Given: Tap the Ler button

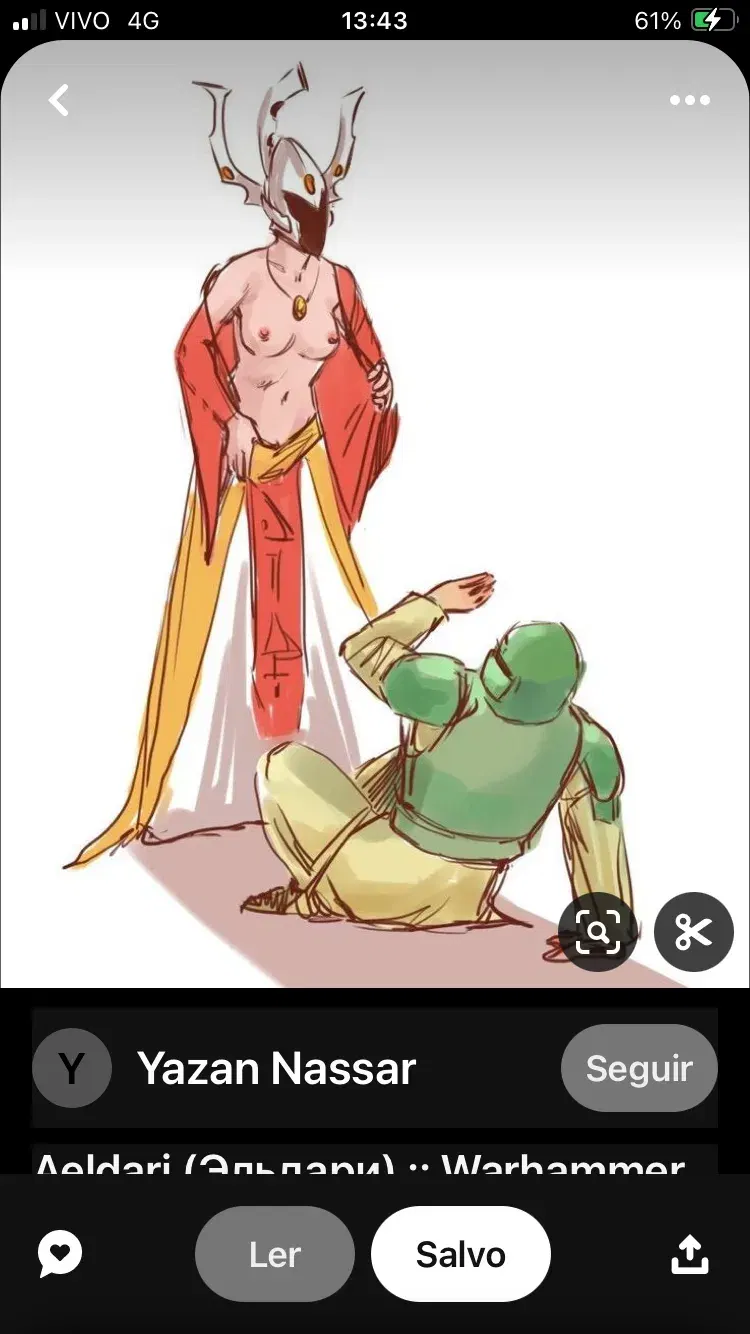Looking at the screenshot, I should [x=275, y=1254].
